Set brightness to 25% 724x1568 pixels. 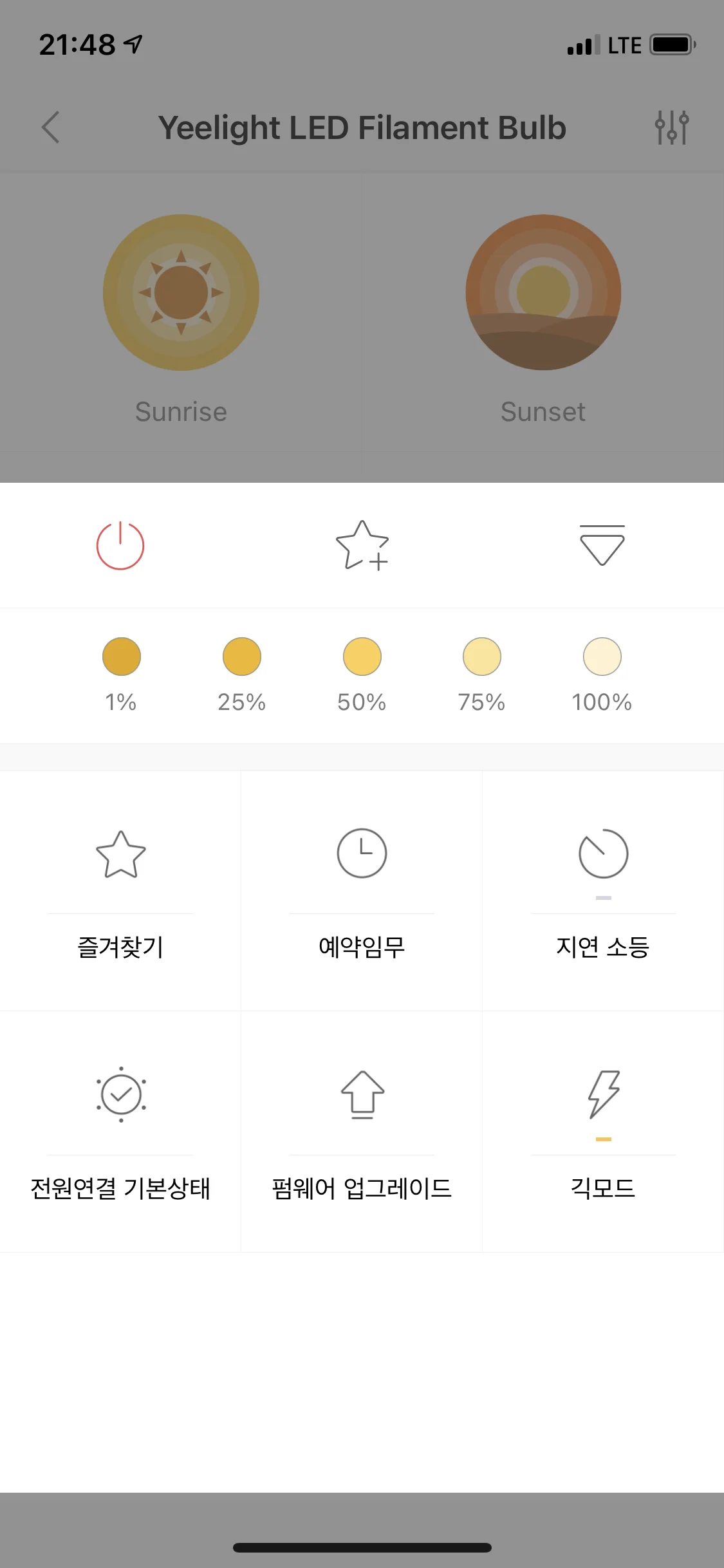241,657
